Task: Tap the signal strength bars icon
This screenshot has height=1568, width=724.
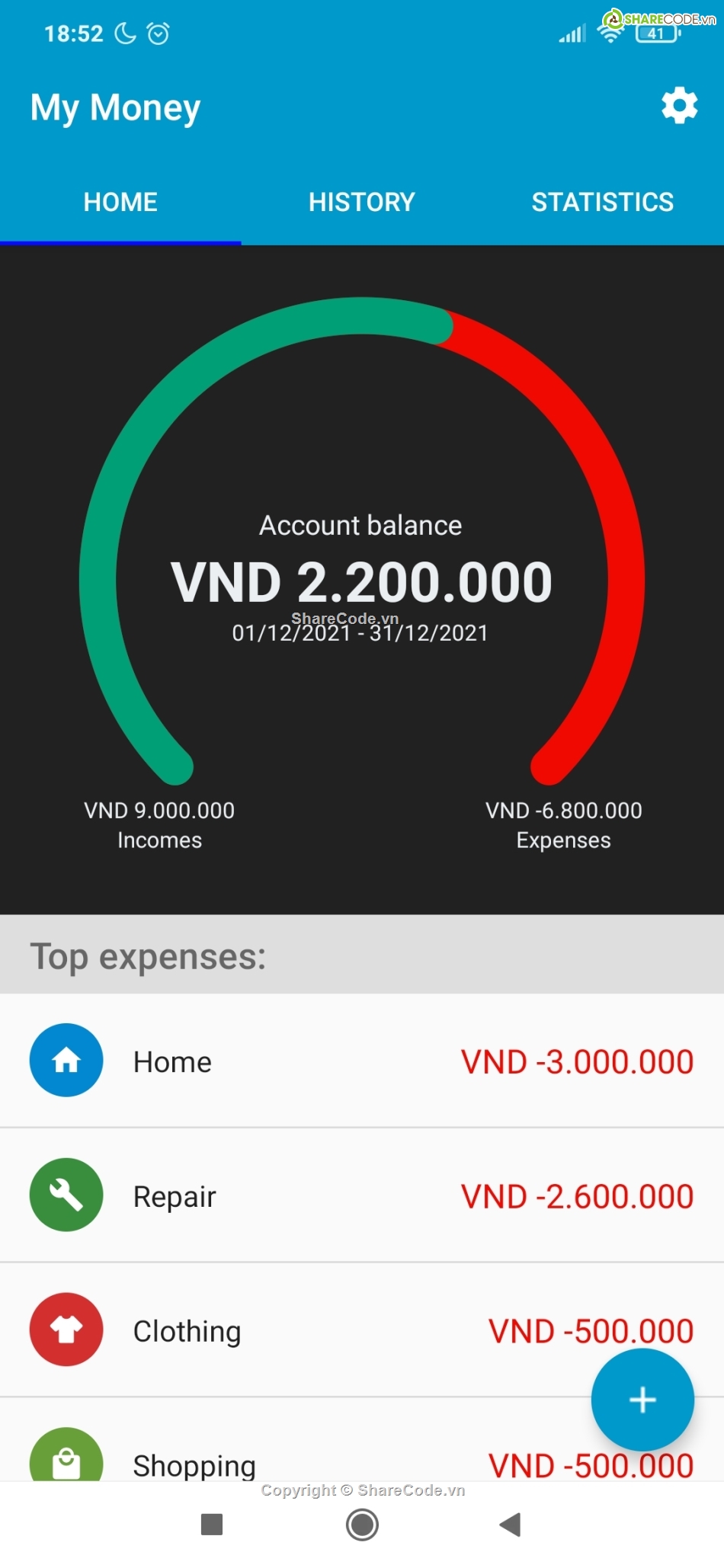Action: [570, 34]
